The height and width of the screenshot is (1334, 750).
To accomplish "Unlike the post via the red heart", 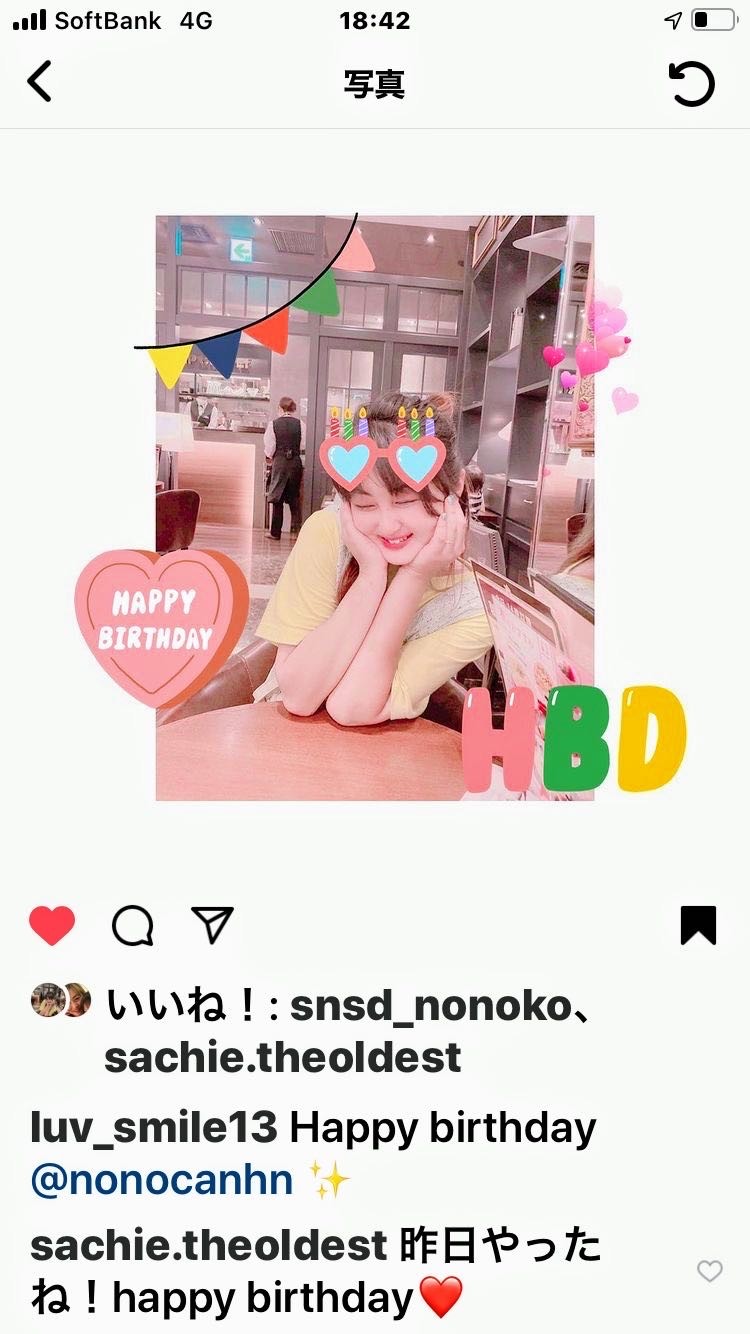I will click(52, 925).
